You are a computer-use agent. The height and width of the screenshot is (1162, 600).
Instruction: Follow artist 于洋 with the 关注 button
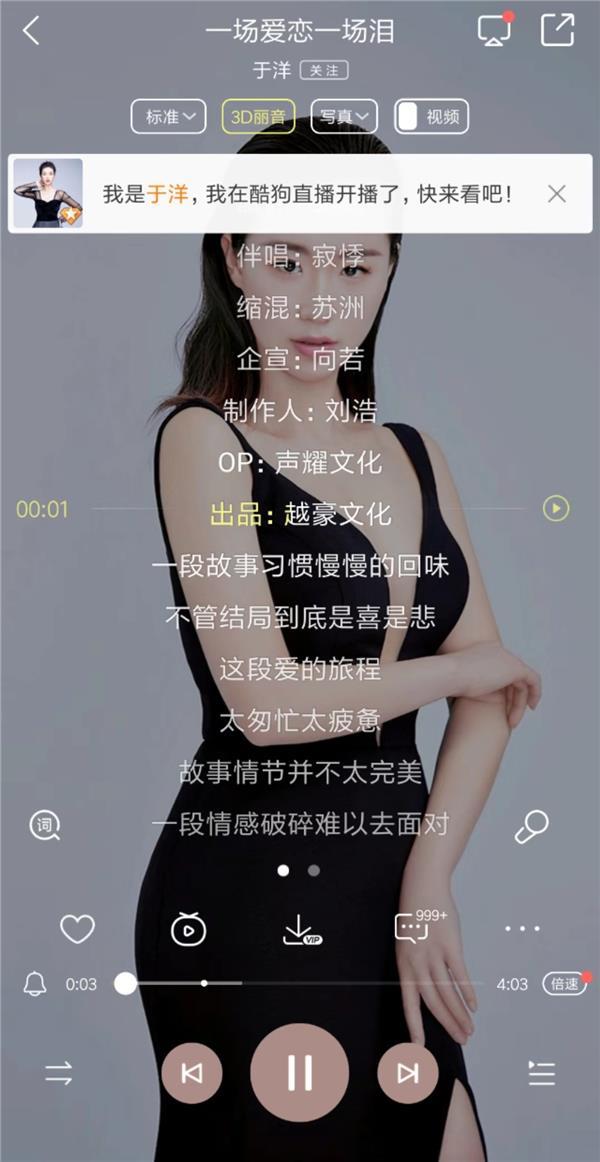tap(323, 72)
